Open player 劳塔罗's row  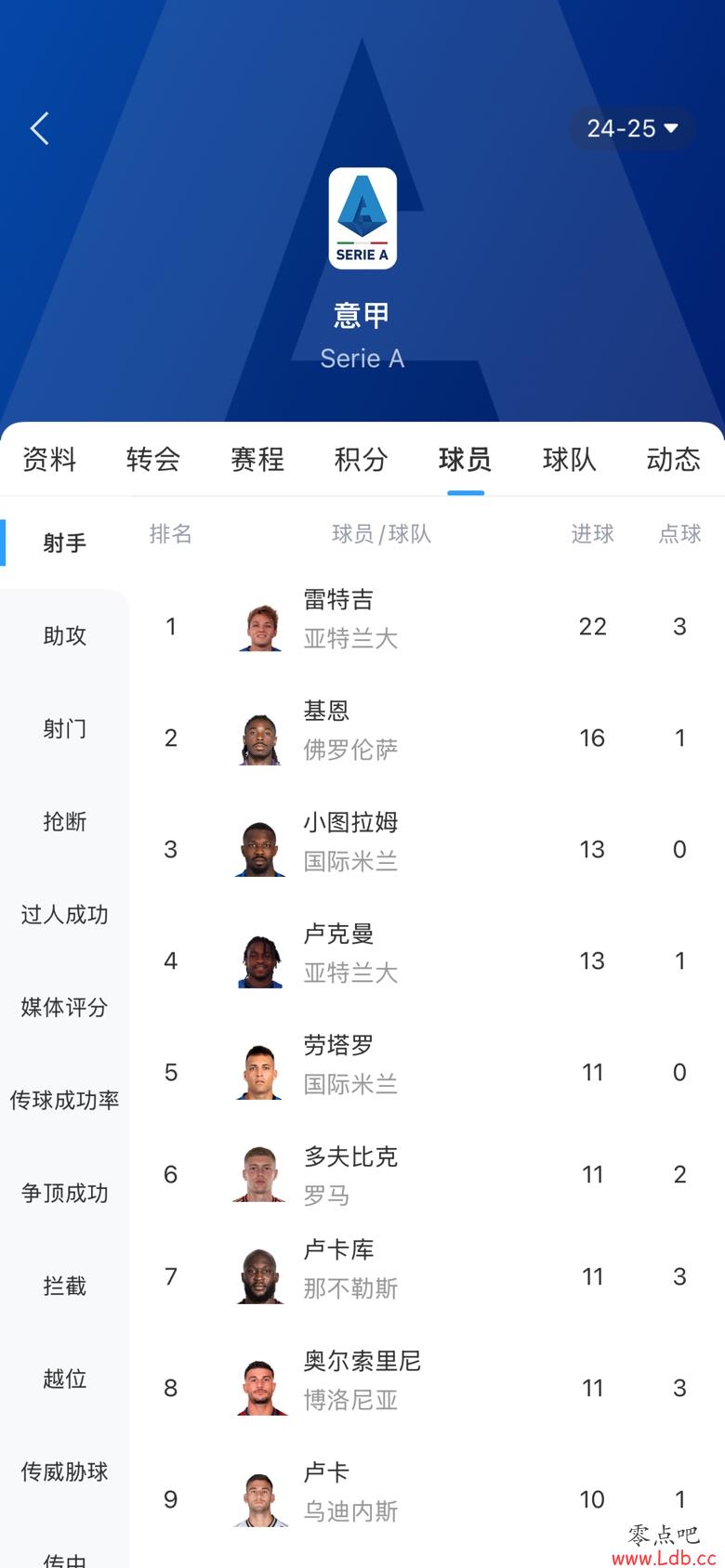tap(428, 1072)
